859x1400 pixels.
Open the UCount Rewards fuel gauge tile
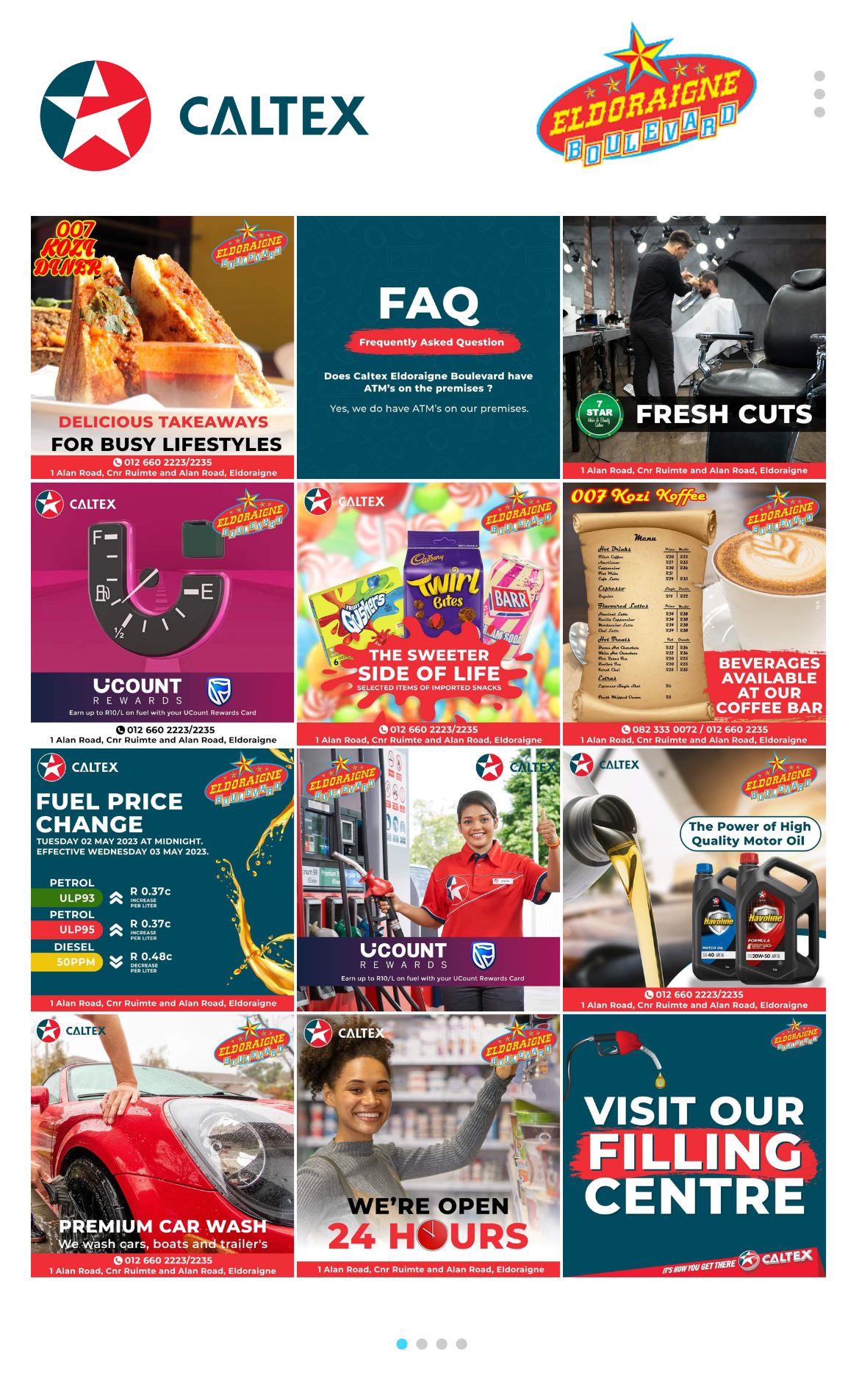click(x=162, y=613)
